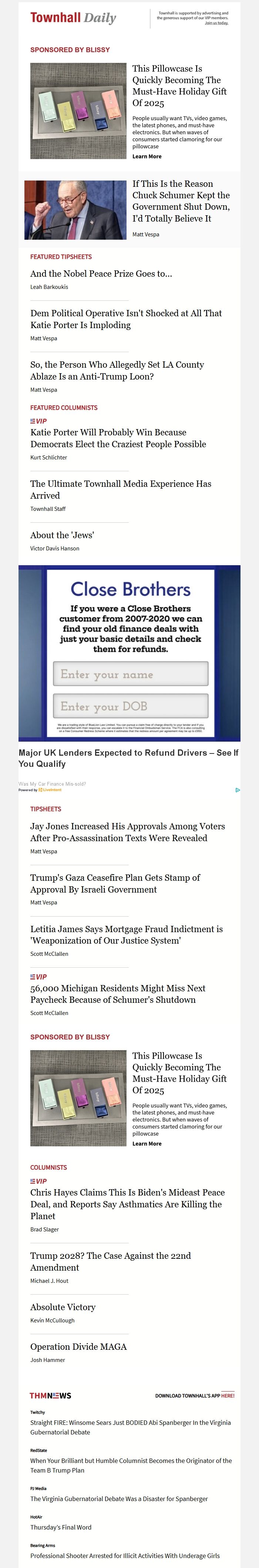
Task: Open the AdChoices icon by the LiveIntent ad
Action: coord(237,790)
